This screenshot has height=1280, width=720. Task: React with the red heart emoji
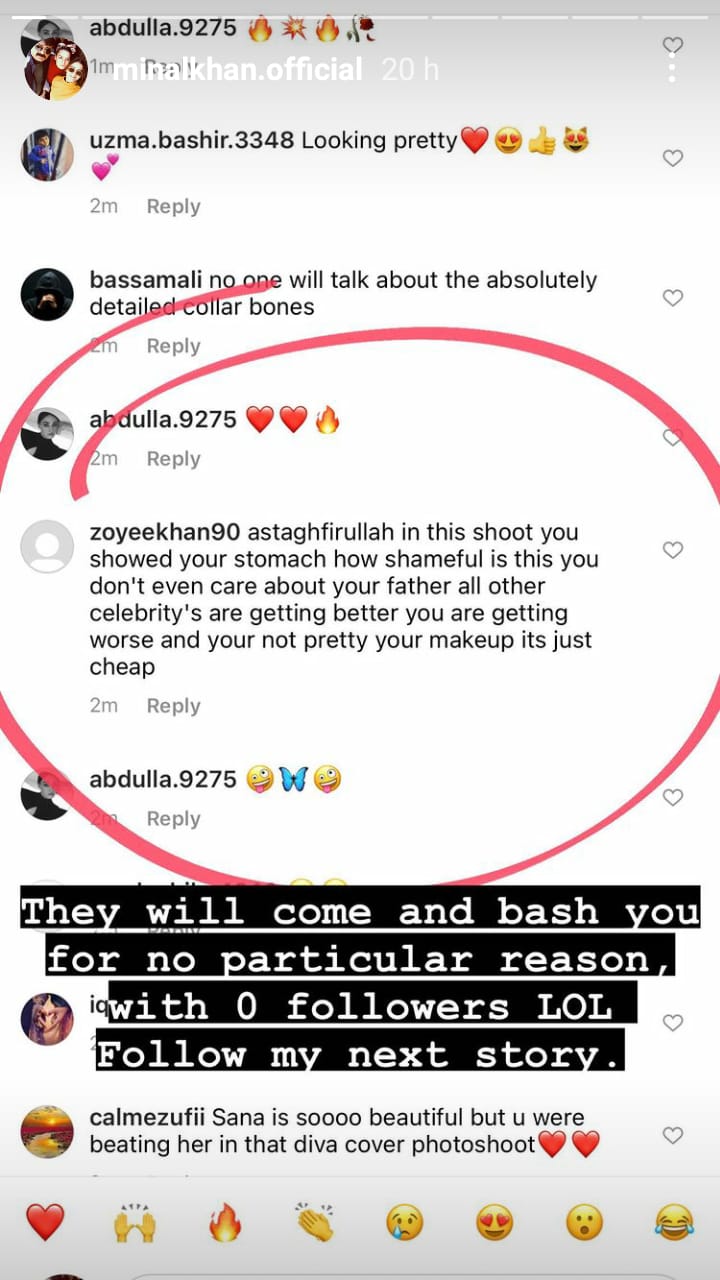[x=45, y=1222]
